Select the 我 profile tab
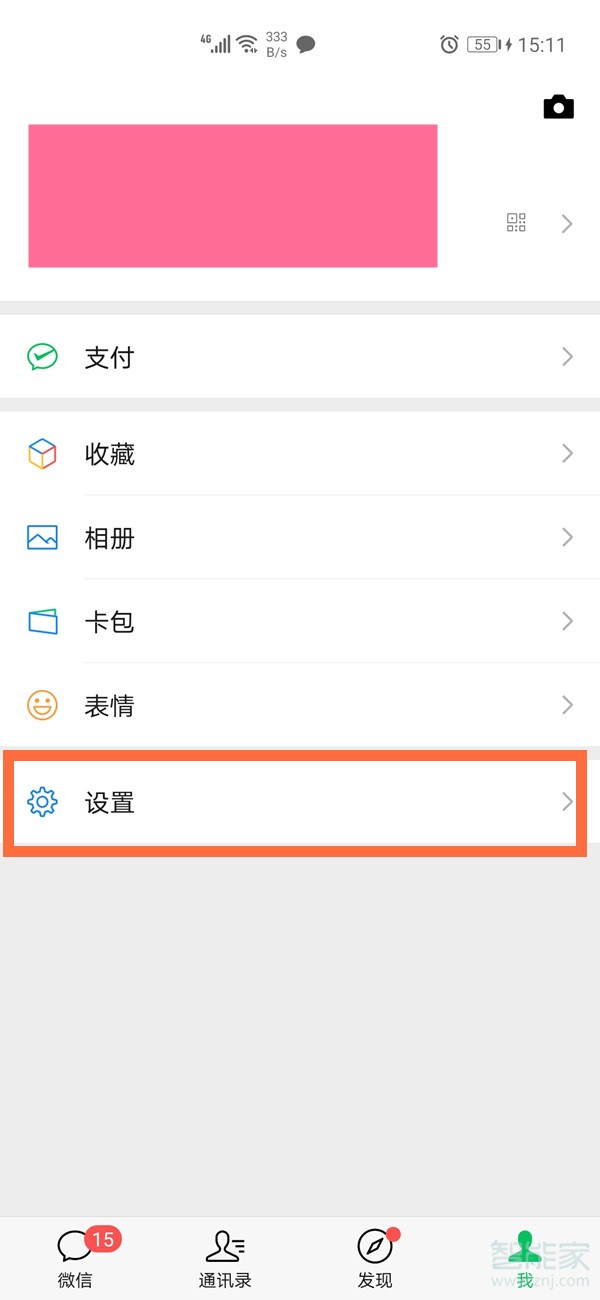This screenshot has width=600, height=1300. point(525,1258)
